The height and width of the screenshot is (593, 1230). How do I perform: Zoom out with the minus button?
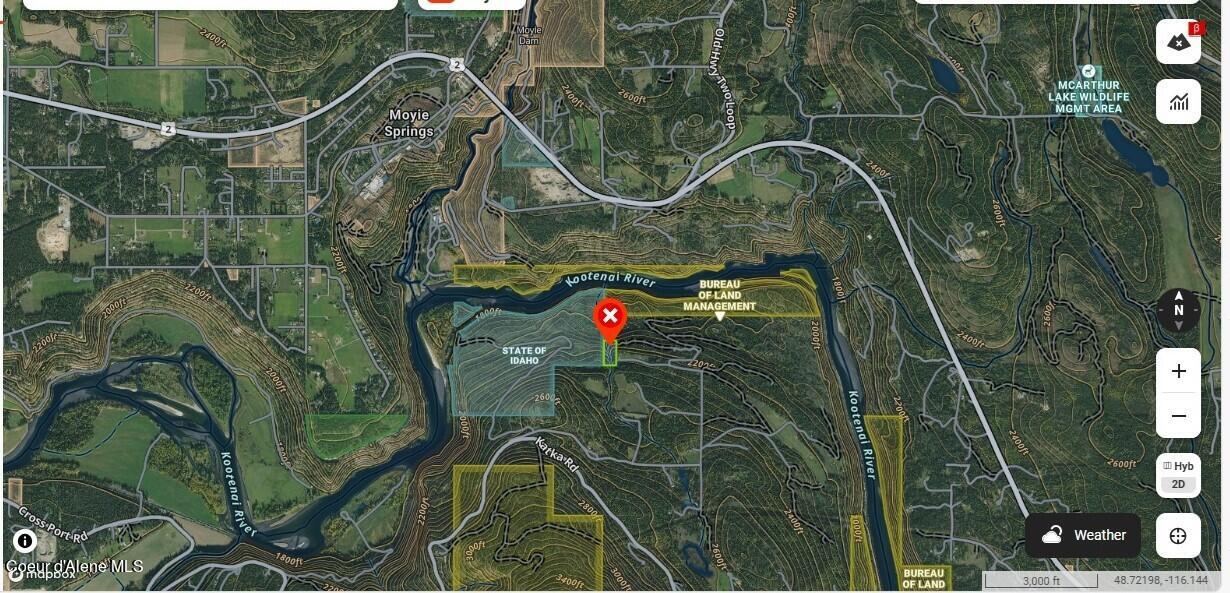click(1178, 416)
